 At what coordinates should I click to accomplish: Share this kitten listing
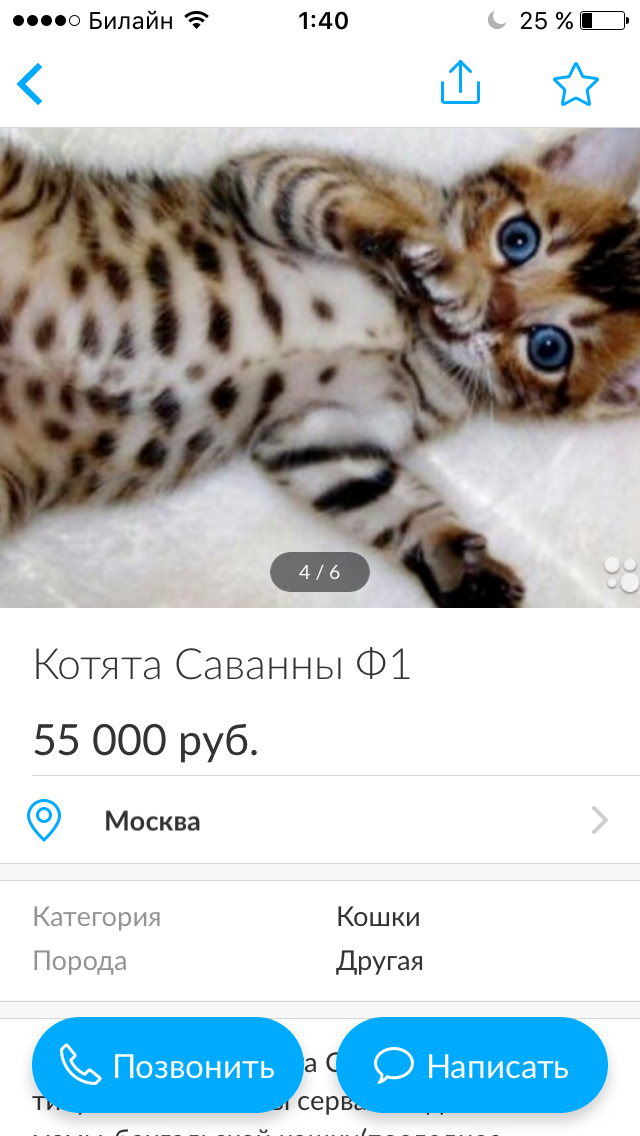460,83
